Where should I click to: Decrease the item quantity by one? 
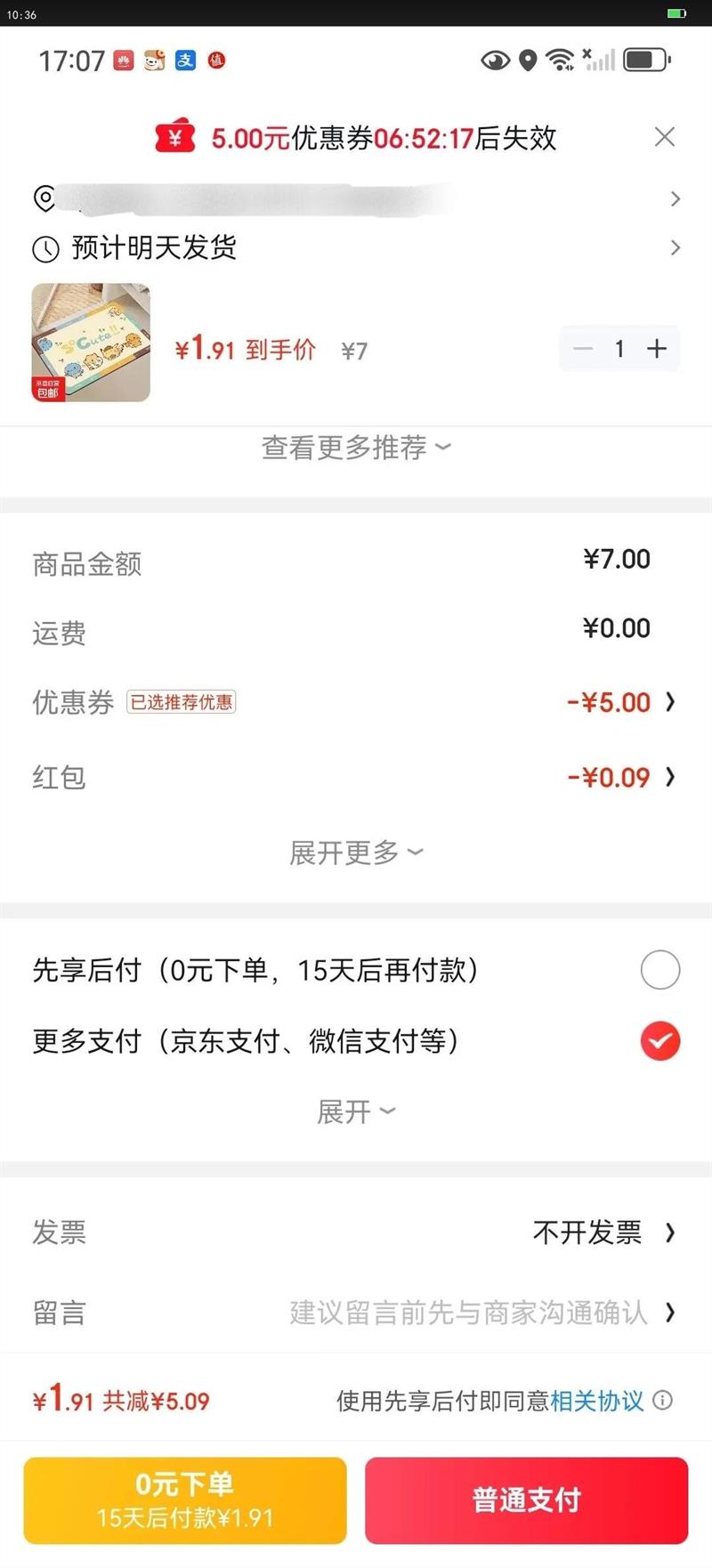(583, 349)
